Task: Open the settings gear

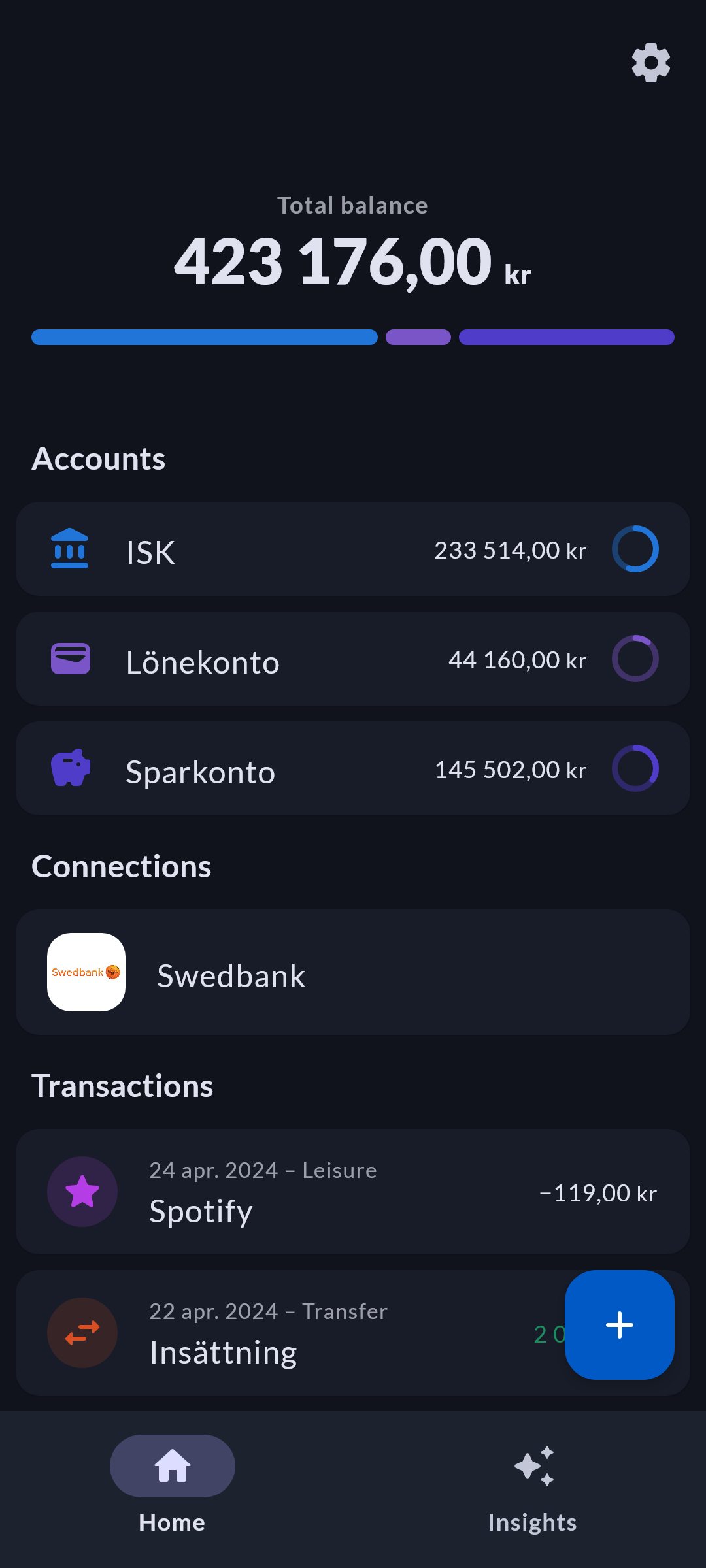Action: (x=650, y=63)
